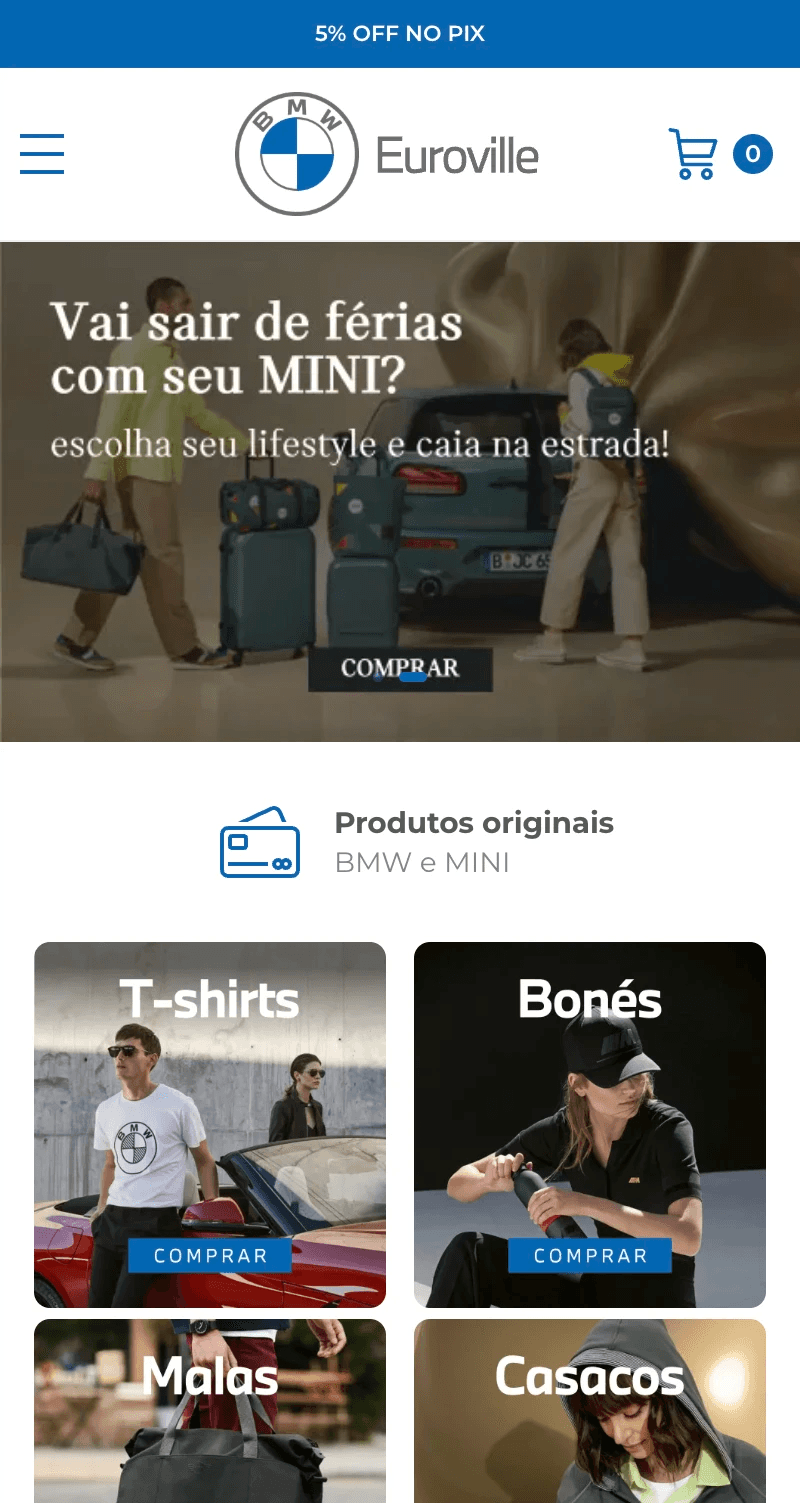Go to the BMW Euroville home logo
The height and width of the screenshot is (1503, 800).
click(x=387, y=154)
